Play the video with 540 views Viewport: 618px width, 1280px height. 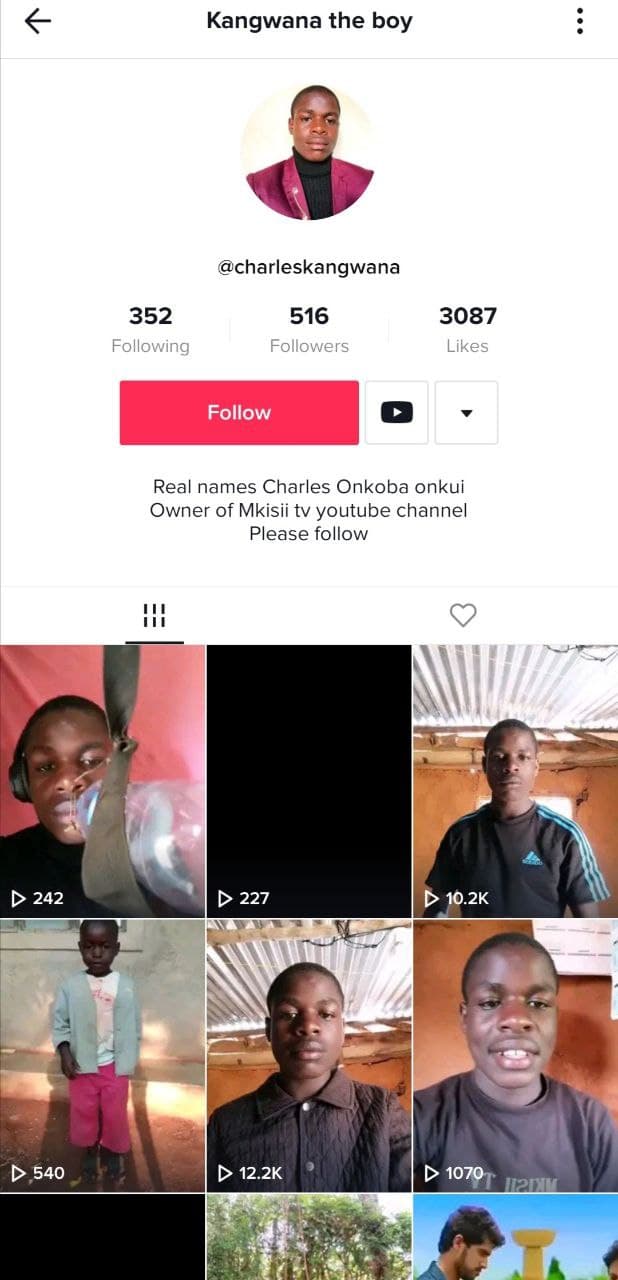(102, 1055)
